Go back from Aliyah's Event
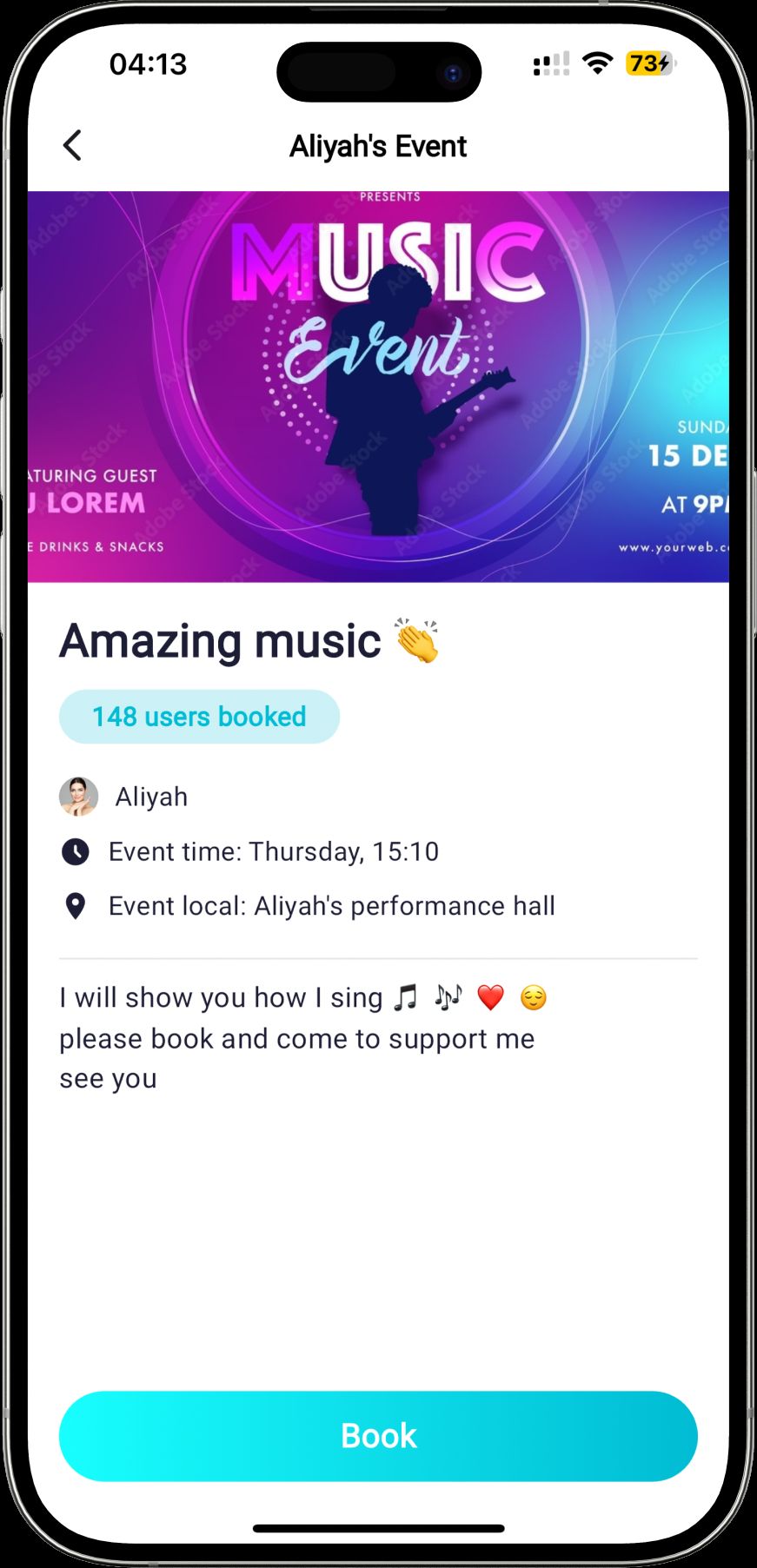This screenshot has width=757, height=1568. (72, 145)
